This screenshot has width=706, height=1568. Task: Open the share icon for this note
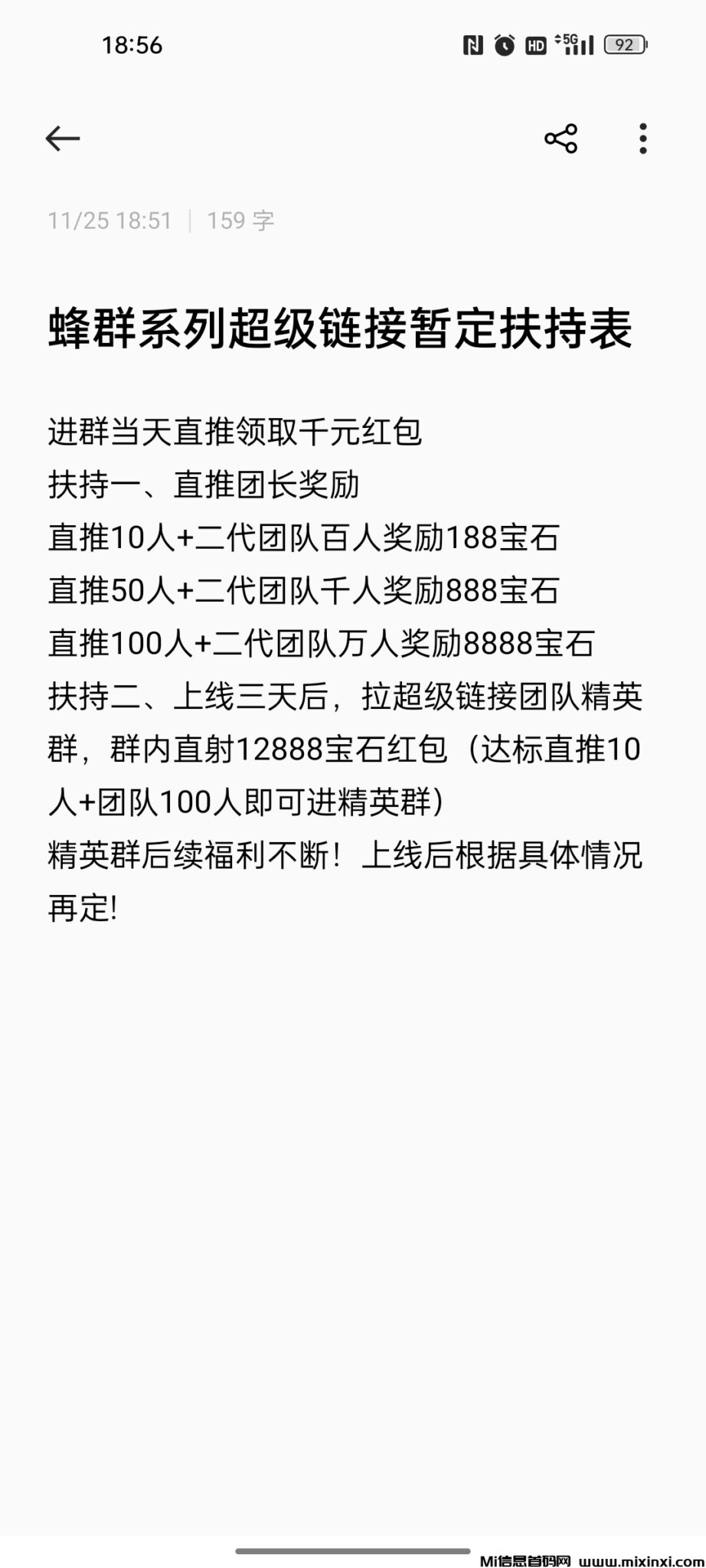click(x=560, y=138)
